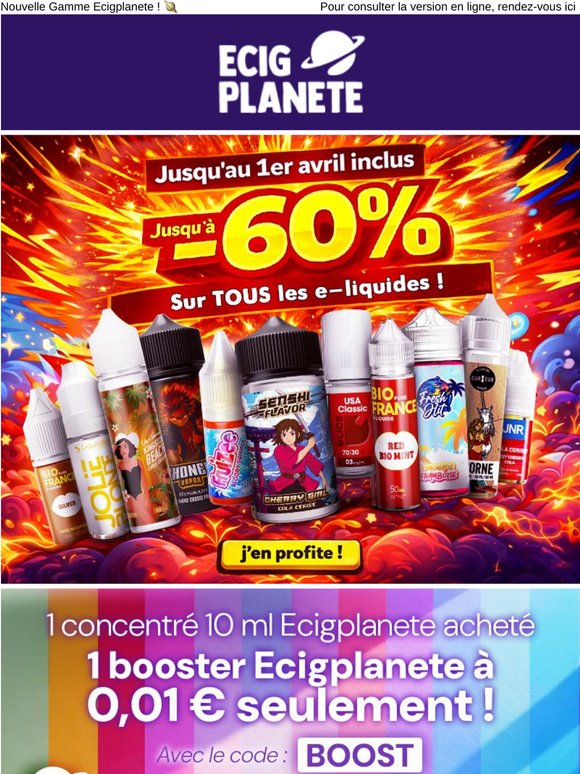Open the booster 0,01 € promo banner

point(290,681)
